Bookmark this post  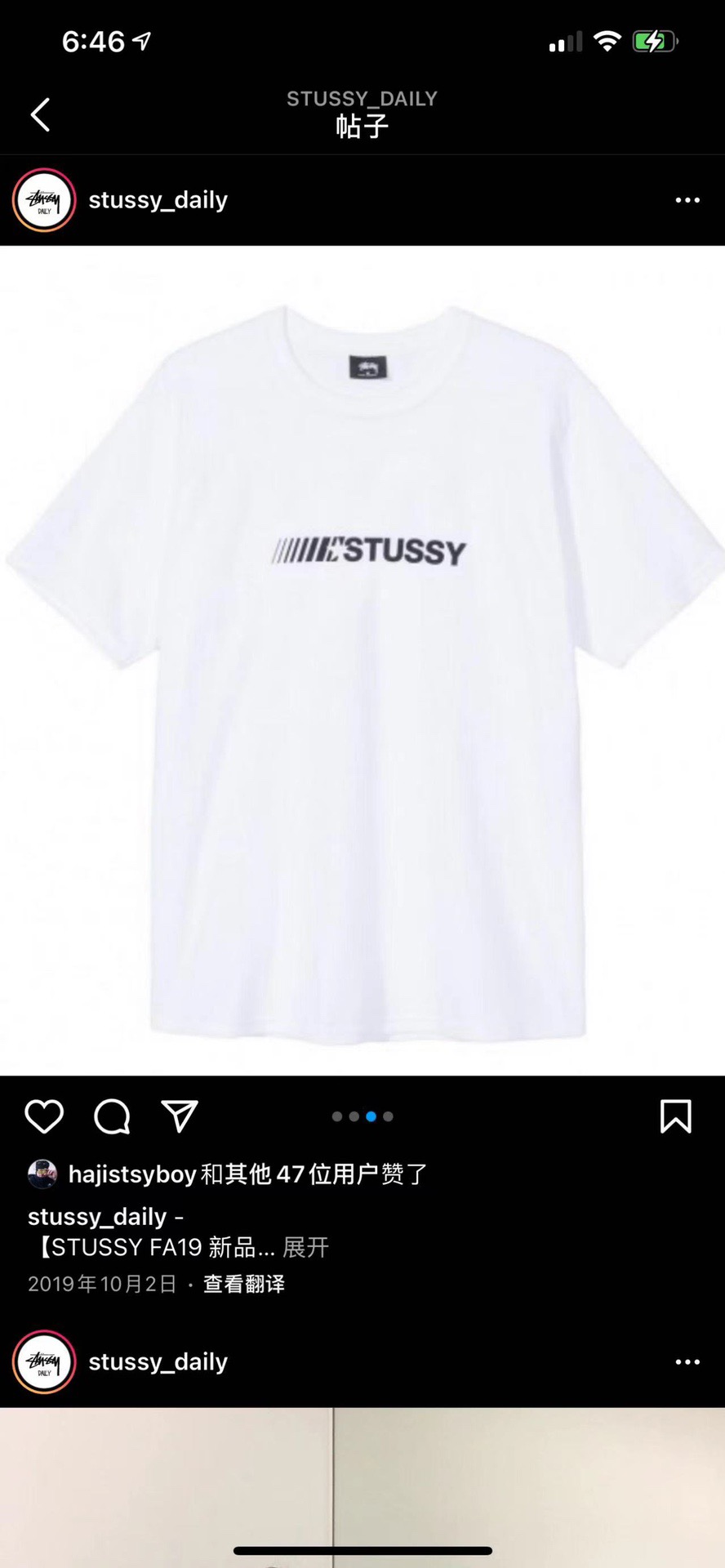(x=675, y=1116)
